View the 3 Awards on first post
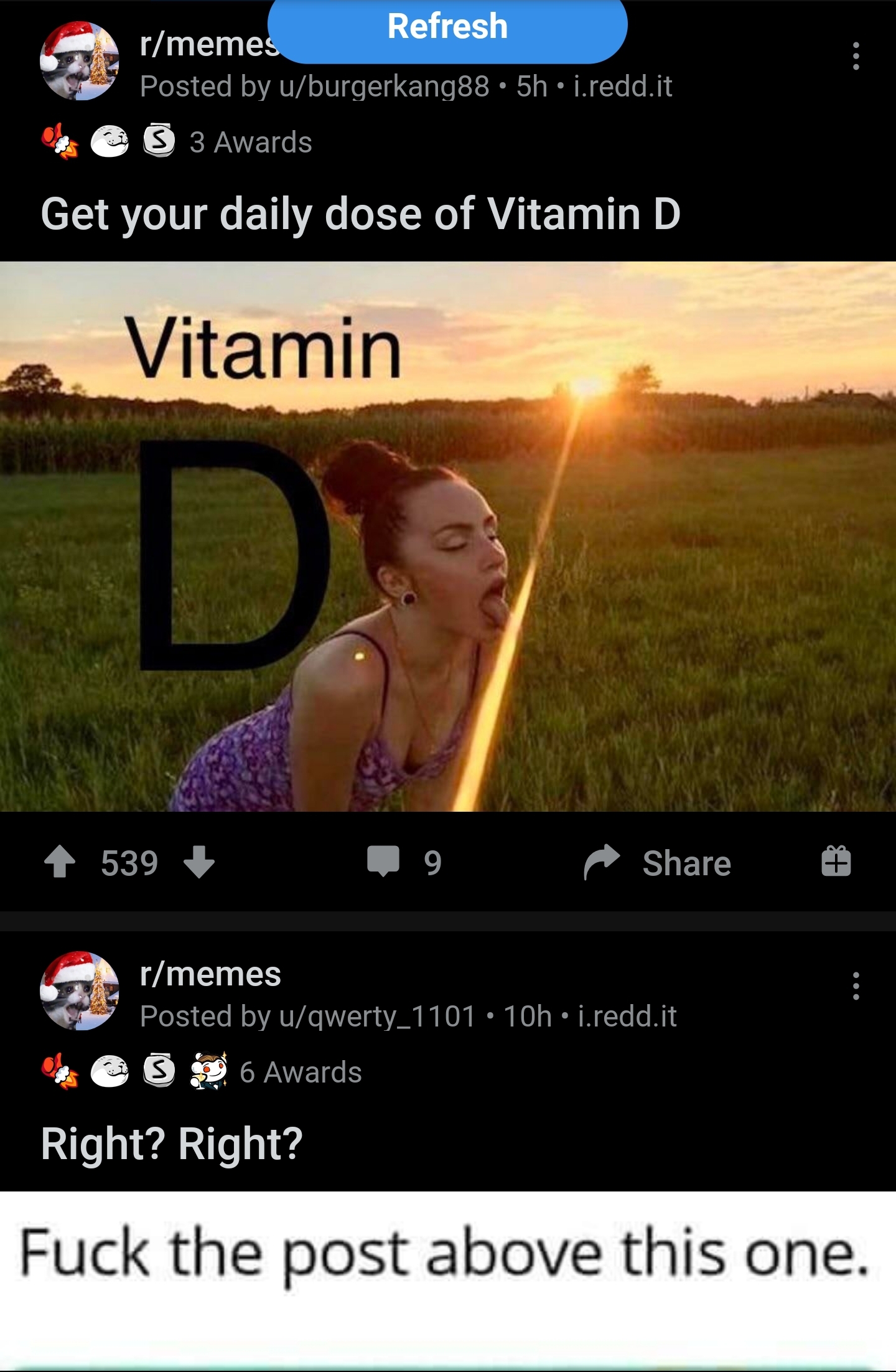This screenshot has height=1372, width=896. pos(250,143)
